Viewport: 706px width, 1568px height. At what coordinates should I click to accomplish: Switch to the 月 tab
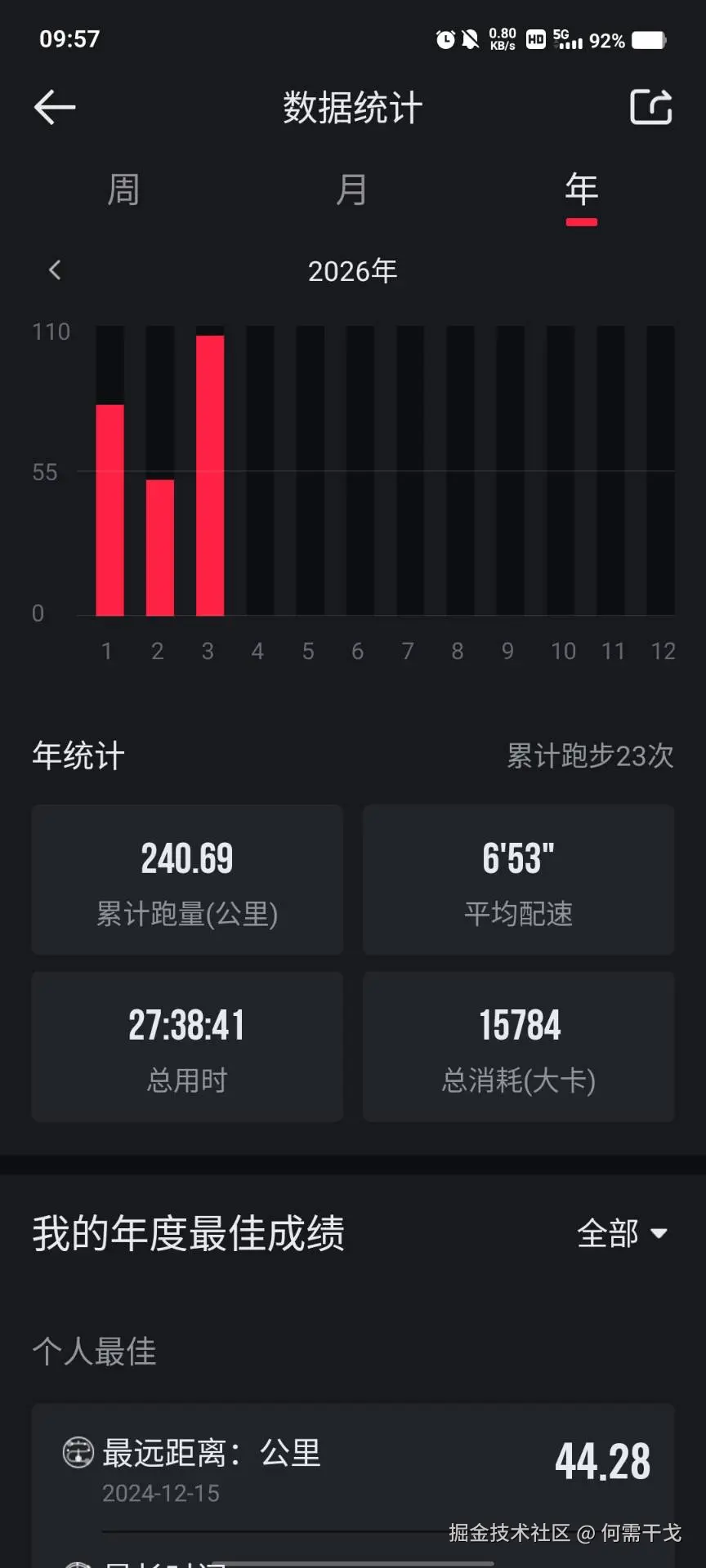(352, 189)
